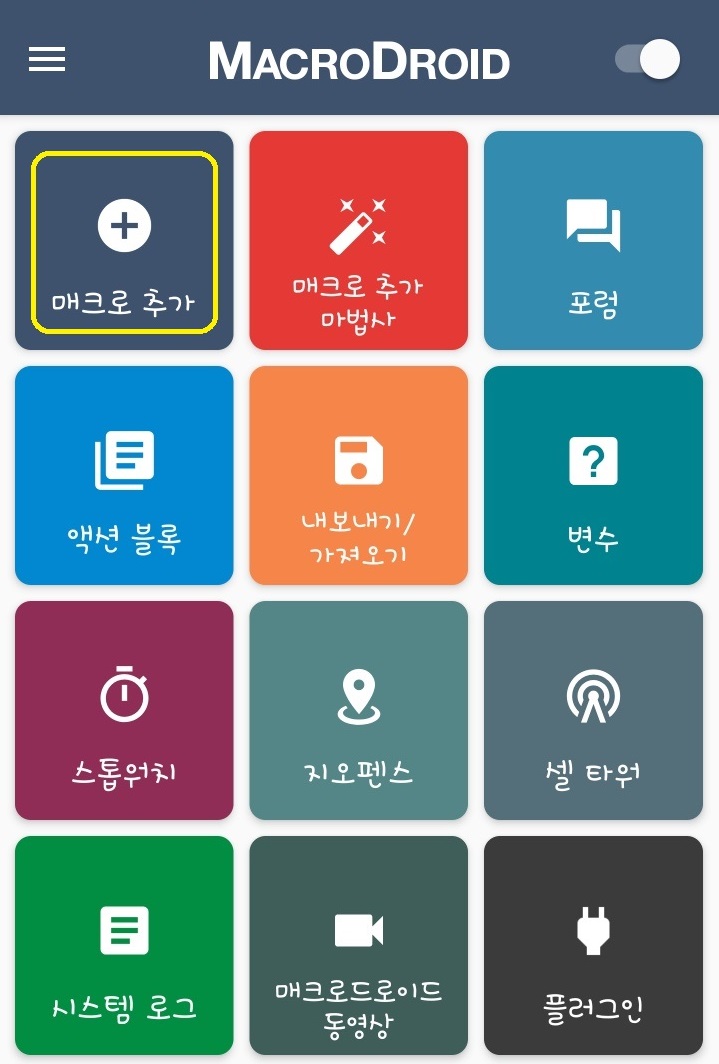Viewport: 719px width, 1064px height.
Task: Toggle the MacroDroid master switch off
Action: pos(648,60)
